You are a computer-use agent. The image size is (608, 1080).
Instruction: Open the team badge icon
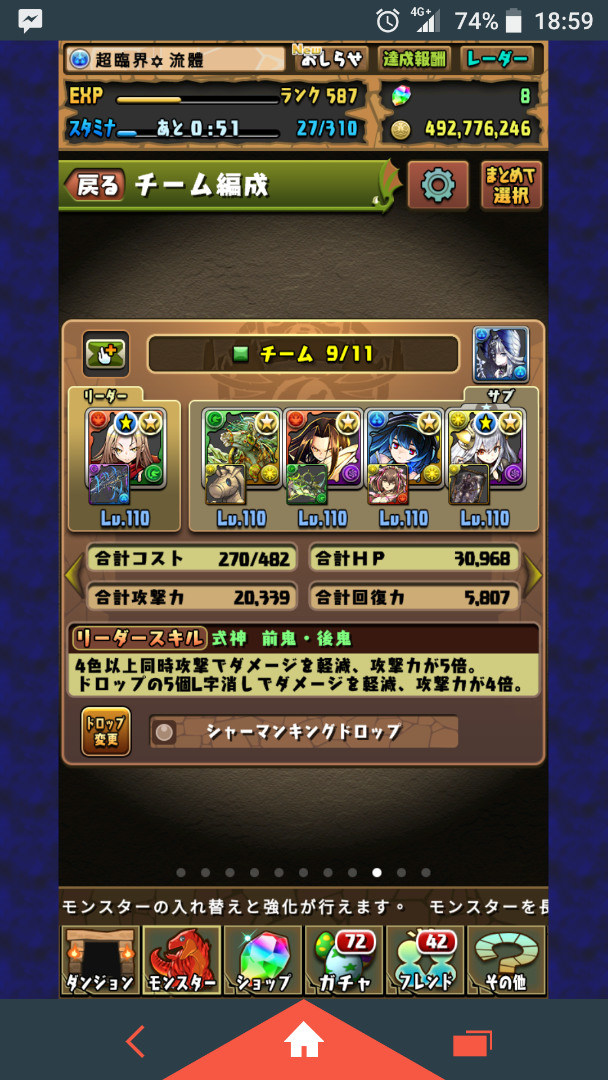point(501,354)
